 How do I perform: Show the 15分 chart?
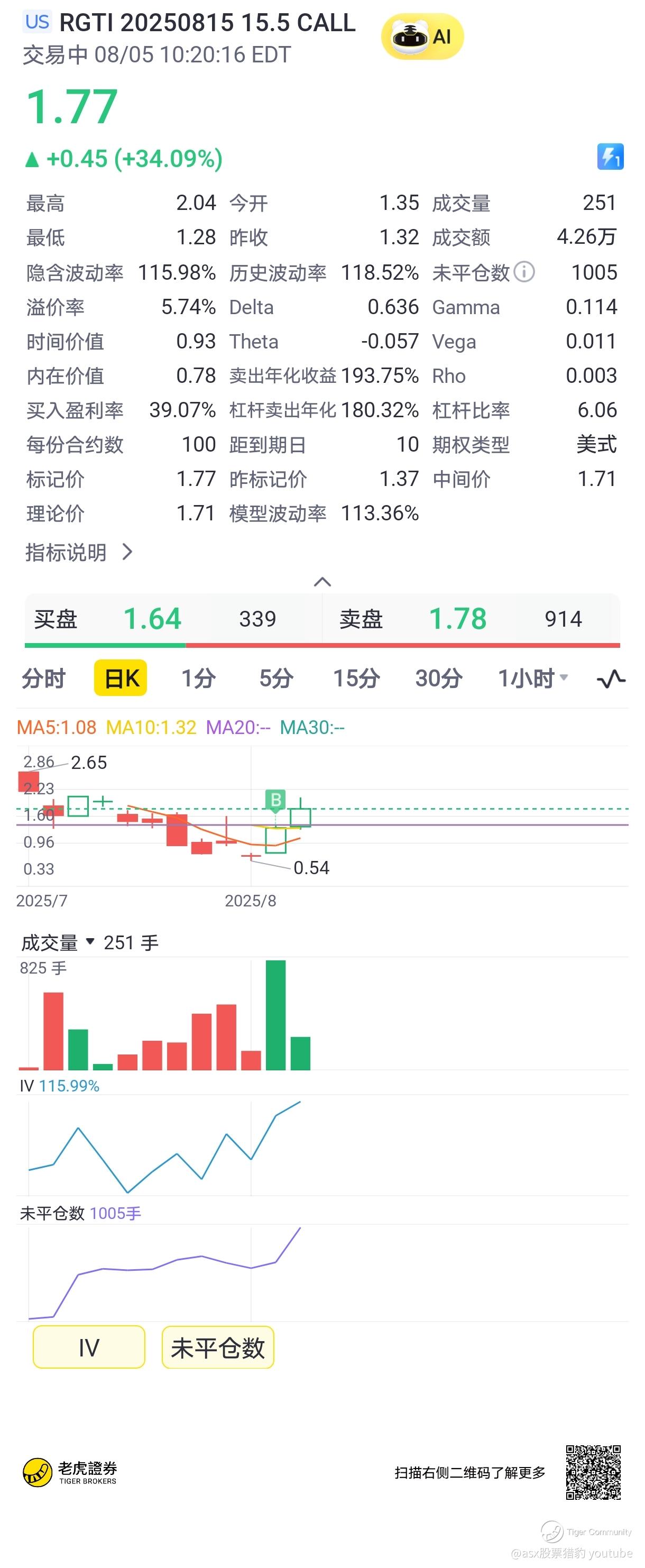coord(356,678)
